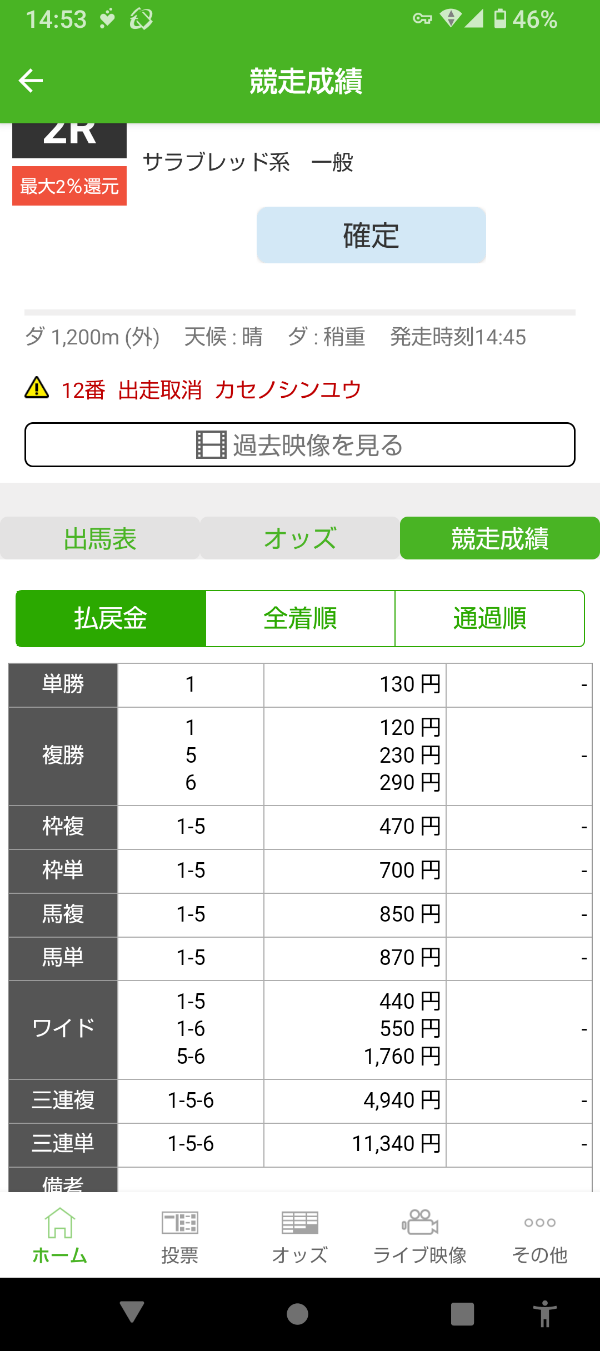Tap the 確定 button
The image size is (600, 1351).
pyautogui.click(x=371, y=235)
